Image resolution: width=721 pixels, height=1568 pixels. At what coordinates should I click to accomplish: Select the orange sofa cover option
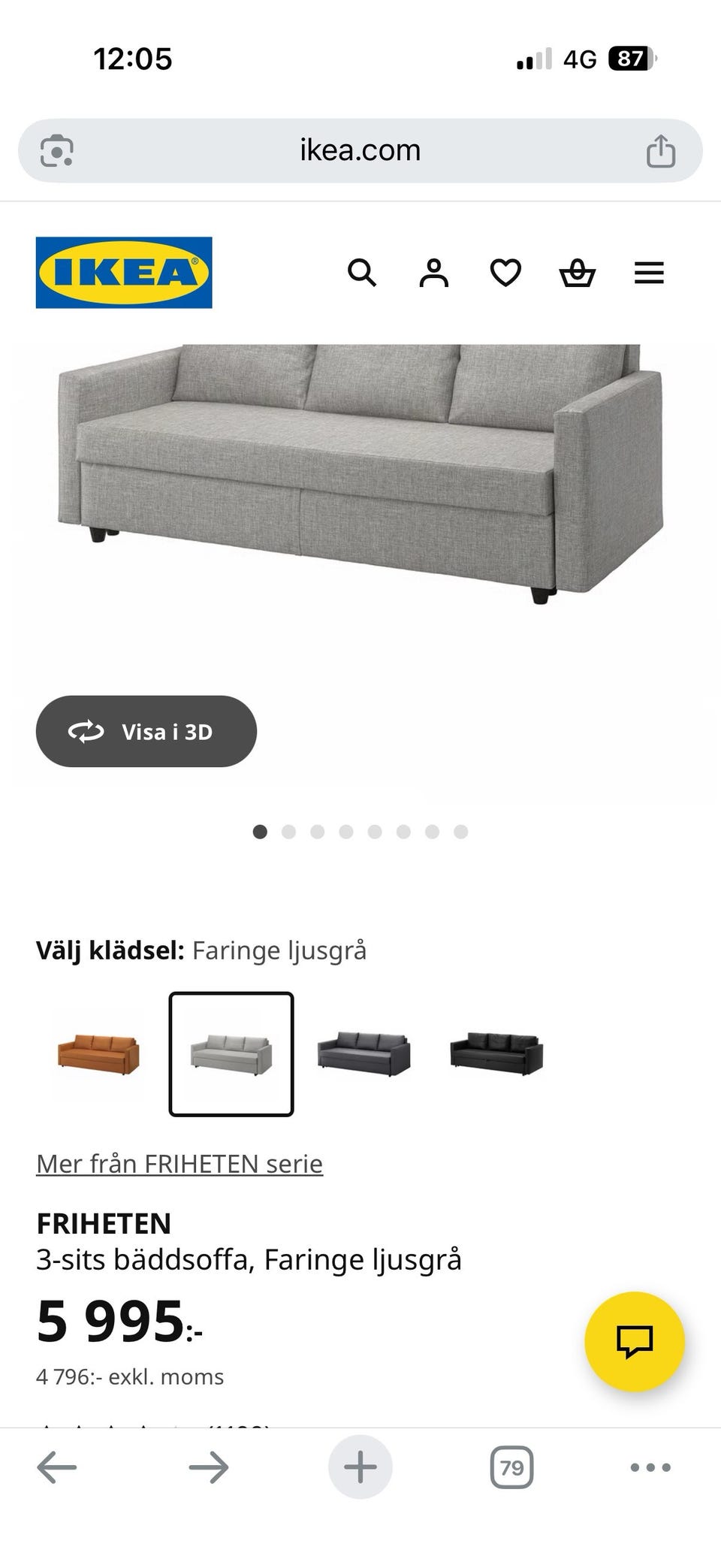pyautogui.click(x=97, y=1052)
